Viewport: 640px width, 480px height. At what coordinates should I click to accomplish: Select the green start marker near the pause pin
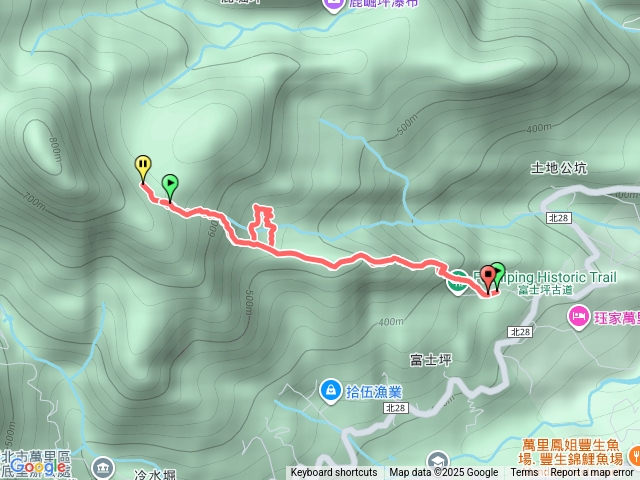(x=170, y=185)
